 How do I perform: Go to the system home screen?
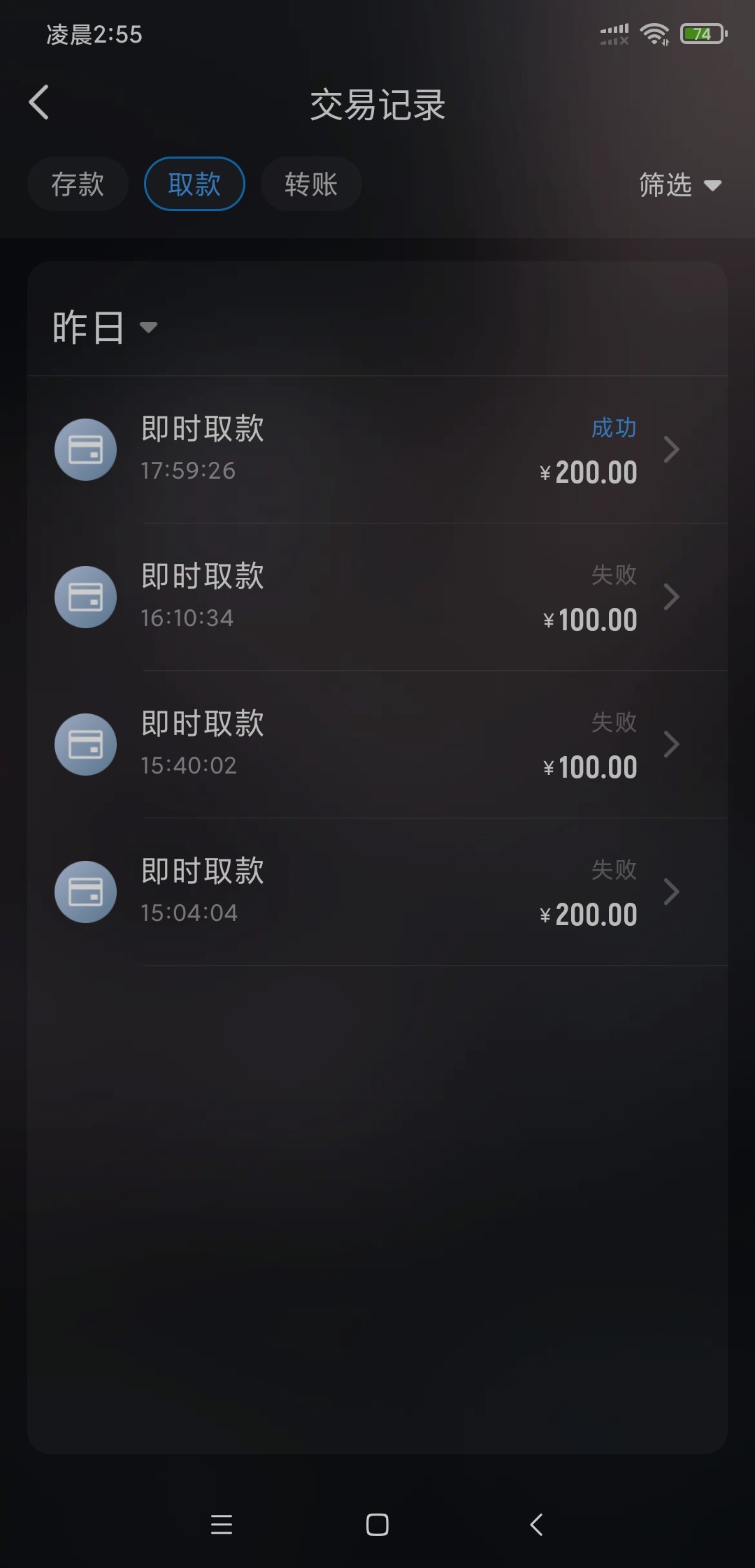tap(377, 1525)
